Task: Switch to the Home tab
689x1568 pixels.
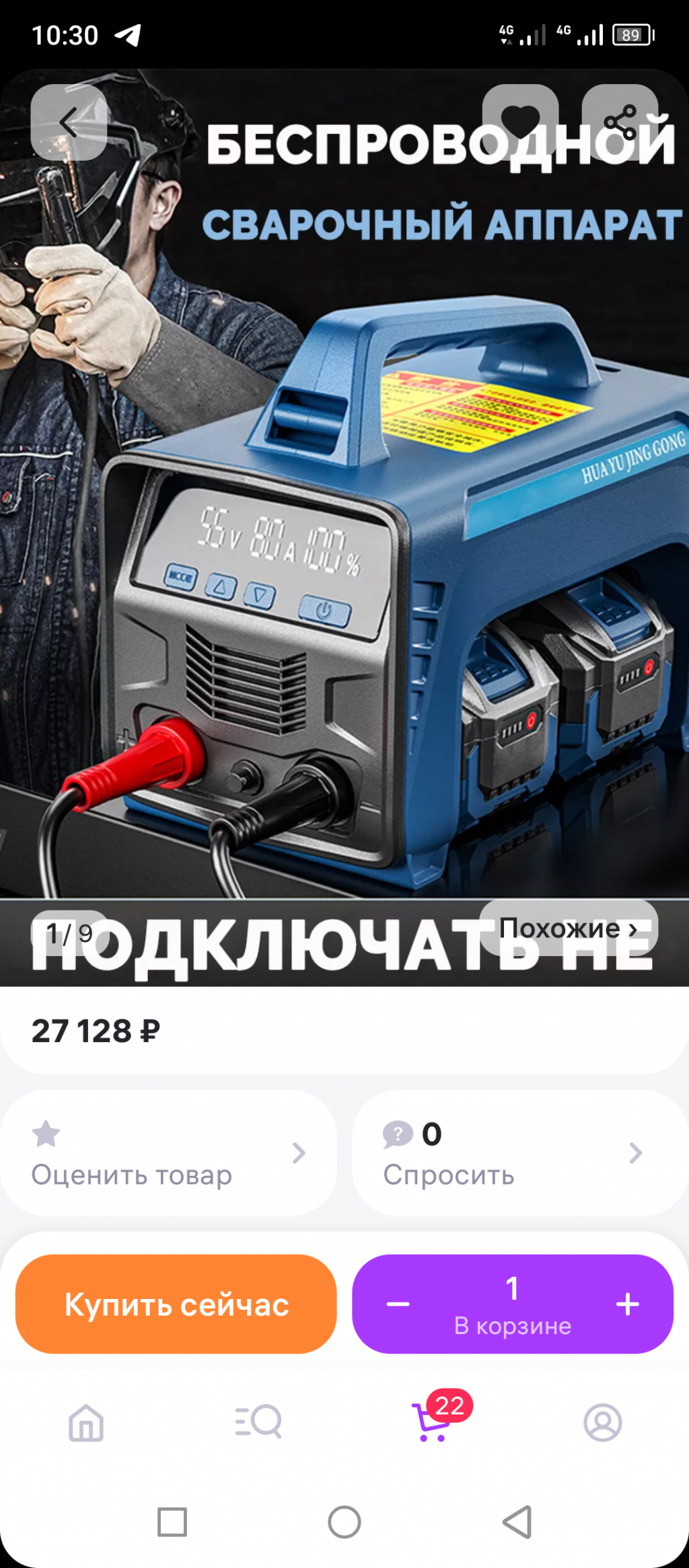Action: [86, 1423]
